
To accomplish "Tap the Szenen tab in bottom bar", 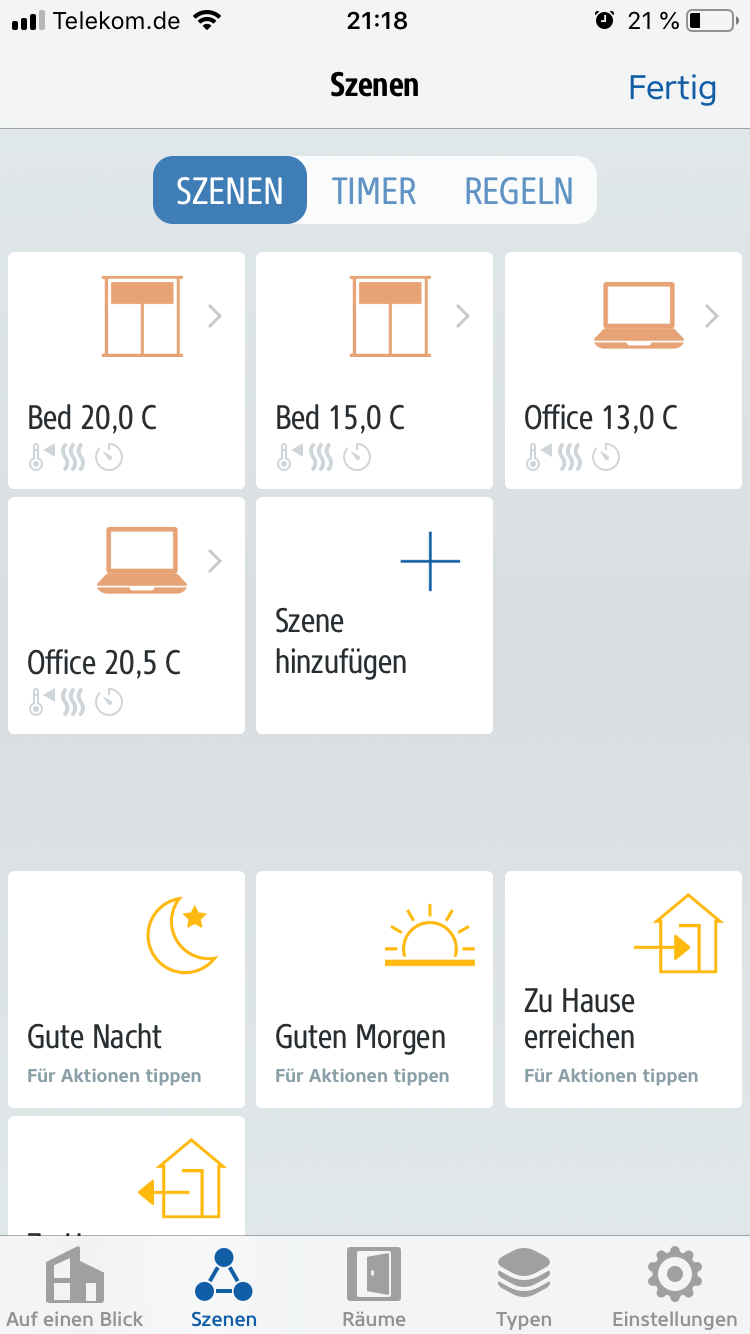I will (224, 1288).
